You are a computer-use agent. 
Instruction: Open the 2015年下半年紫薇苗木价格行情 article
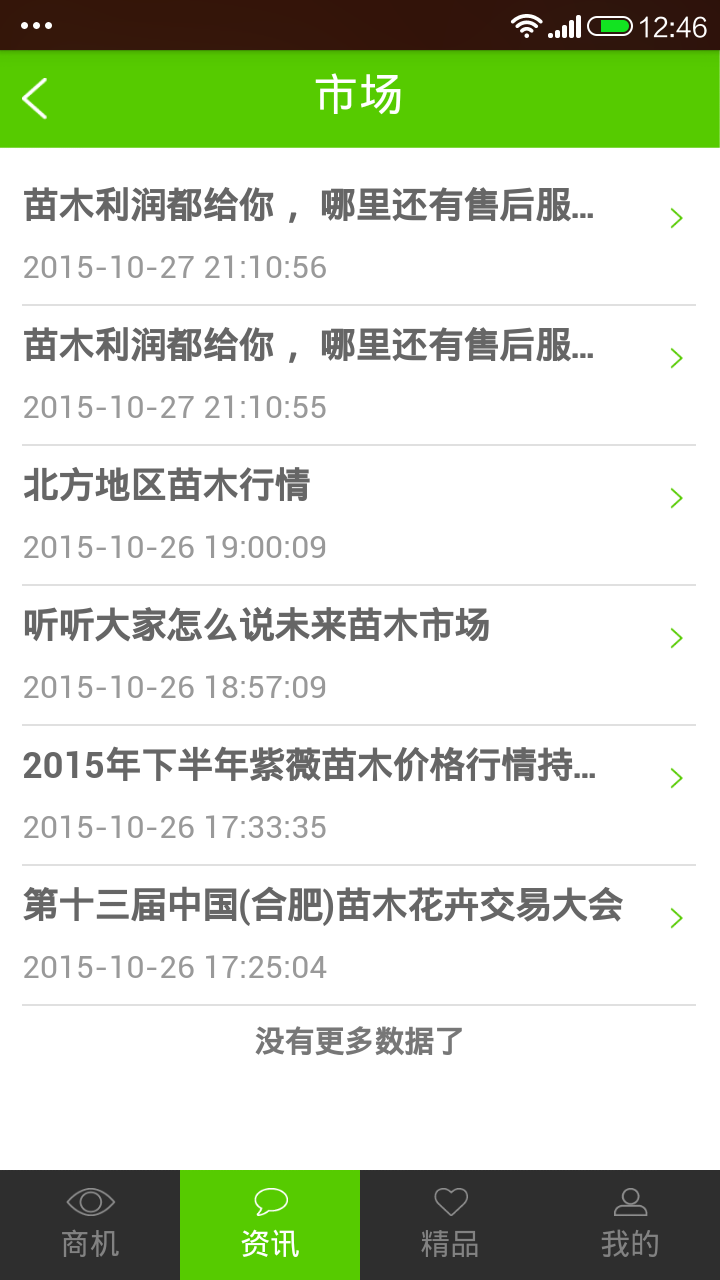(310, 765)
